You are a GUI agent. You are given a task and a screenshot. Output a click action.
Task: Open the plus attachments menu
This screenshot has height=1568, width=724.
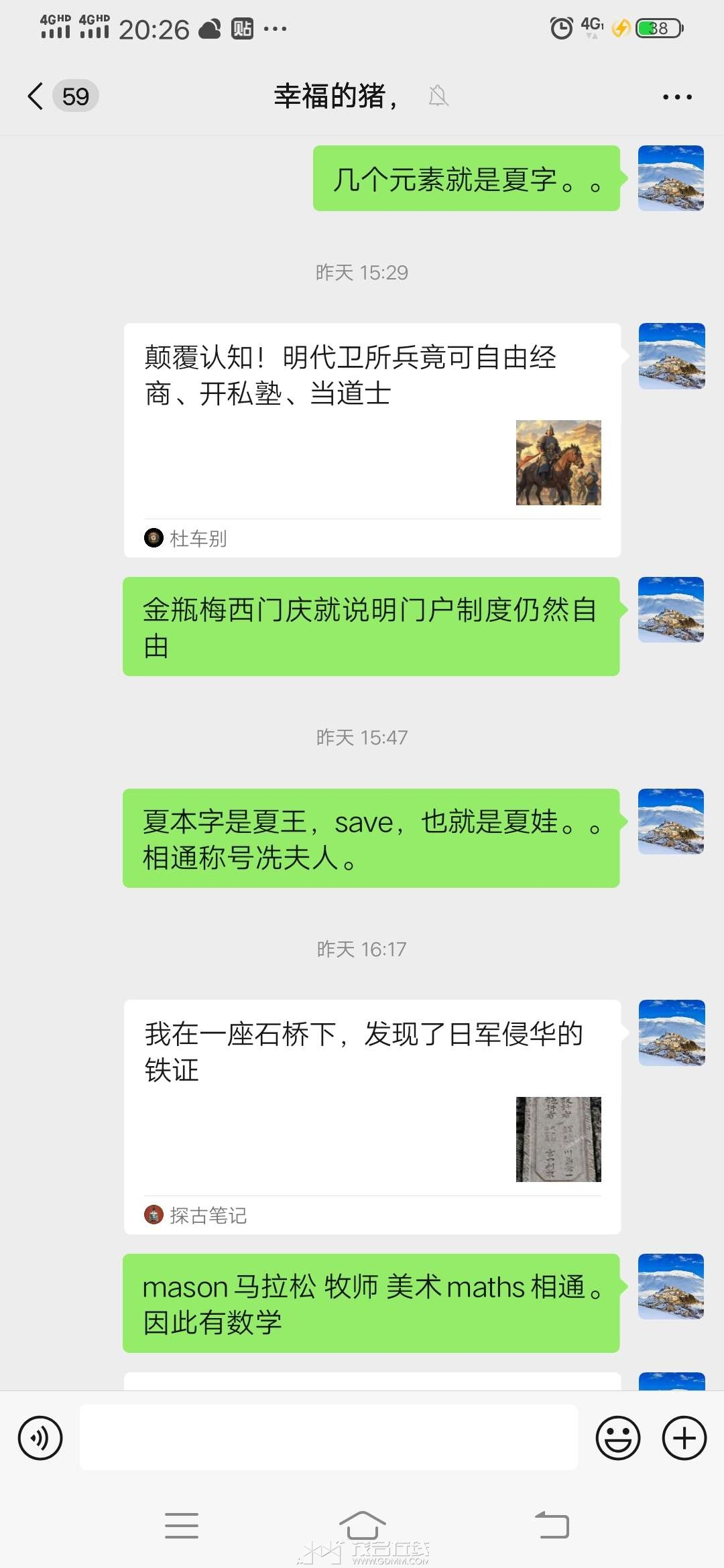(684, 1437)
